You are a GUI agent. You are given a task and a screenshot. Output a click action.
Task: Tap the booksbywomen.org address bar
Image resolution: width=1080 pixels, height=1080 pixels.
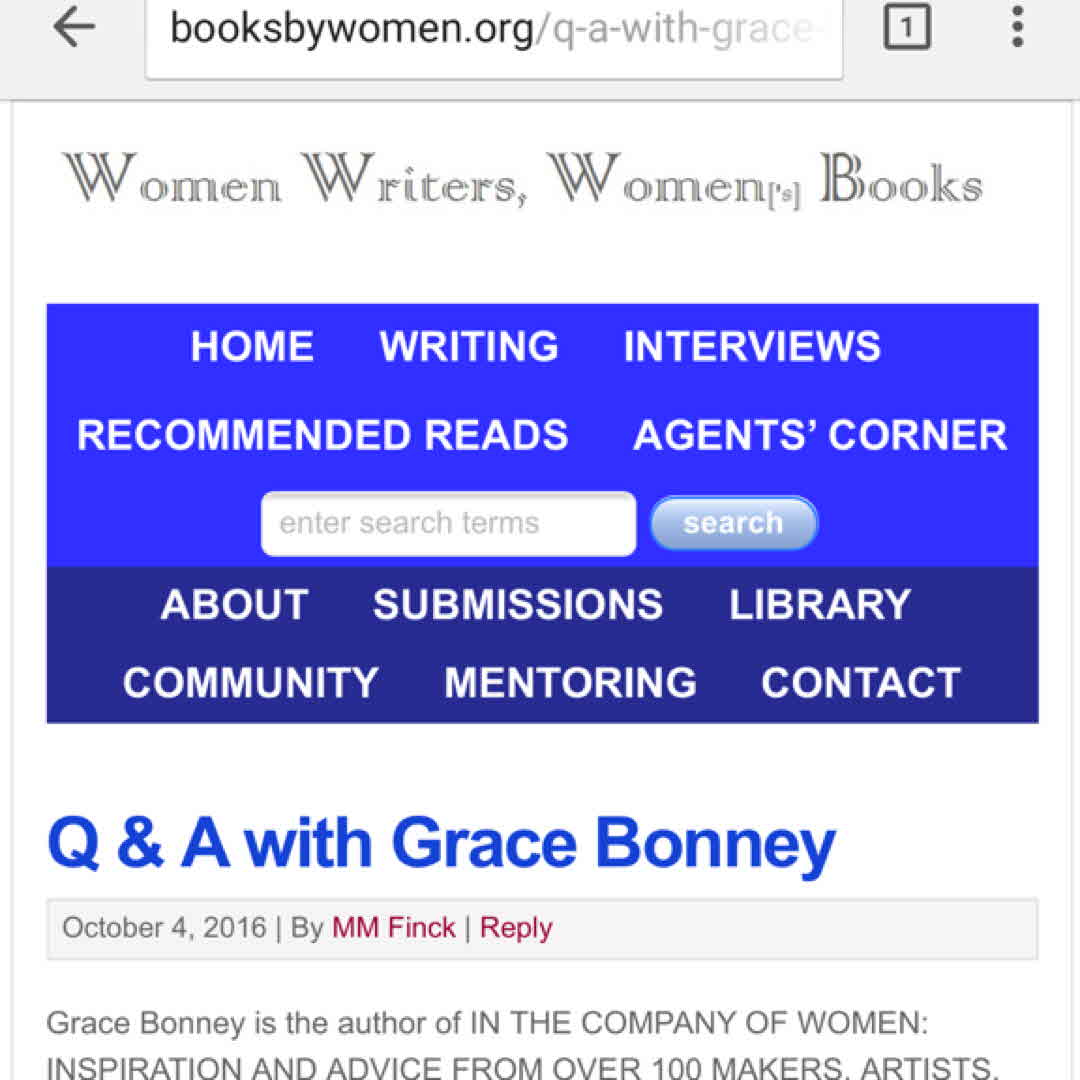click(x=494, y=32)
